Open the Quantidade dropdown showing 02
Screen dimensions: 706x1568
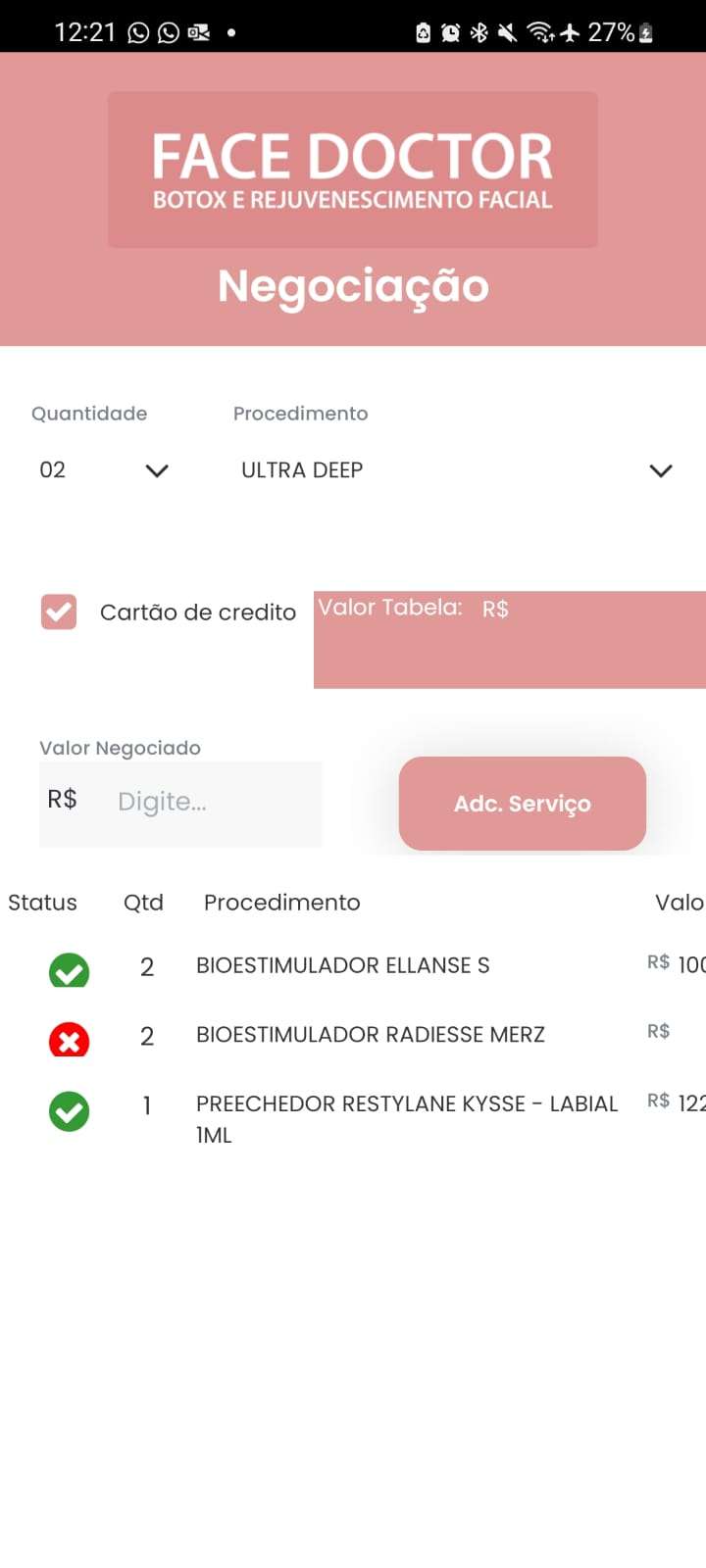pyautogui.click(x=104, y=470)
